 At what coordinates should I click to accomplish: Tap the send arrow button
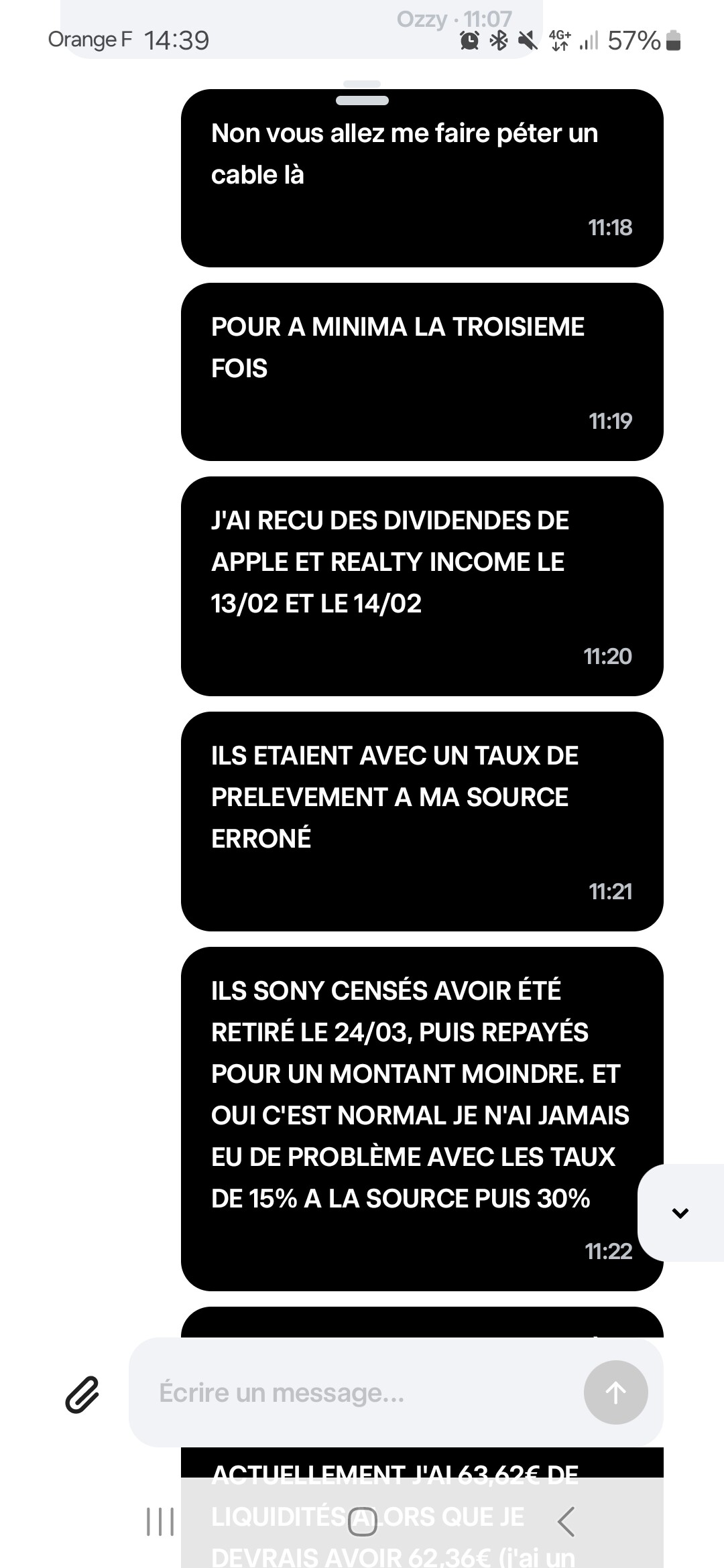tap(615, 1393)
